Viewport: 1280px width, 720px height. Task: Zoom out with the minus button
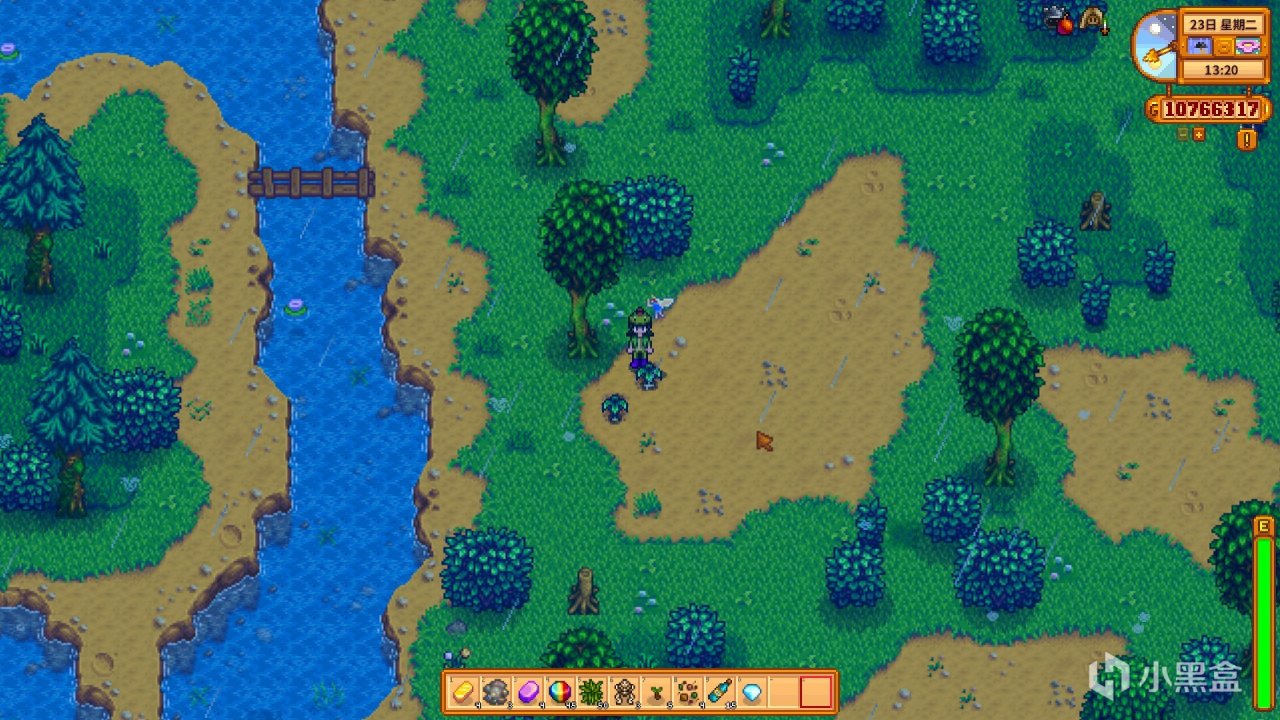pyautogui.click(x=1184, y=134)
